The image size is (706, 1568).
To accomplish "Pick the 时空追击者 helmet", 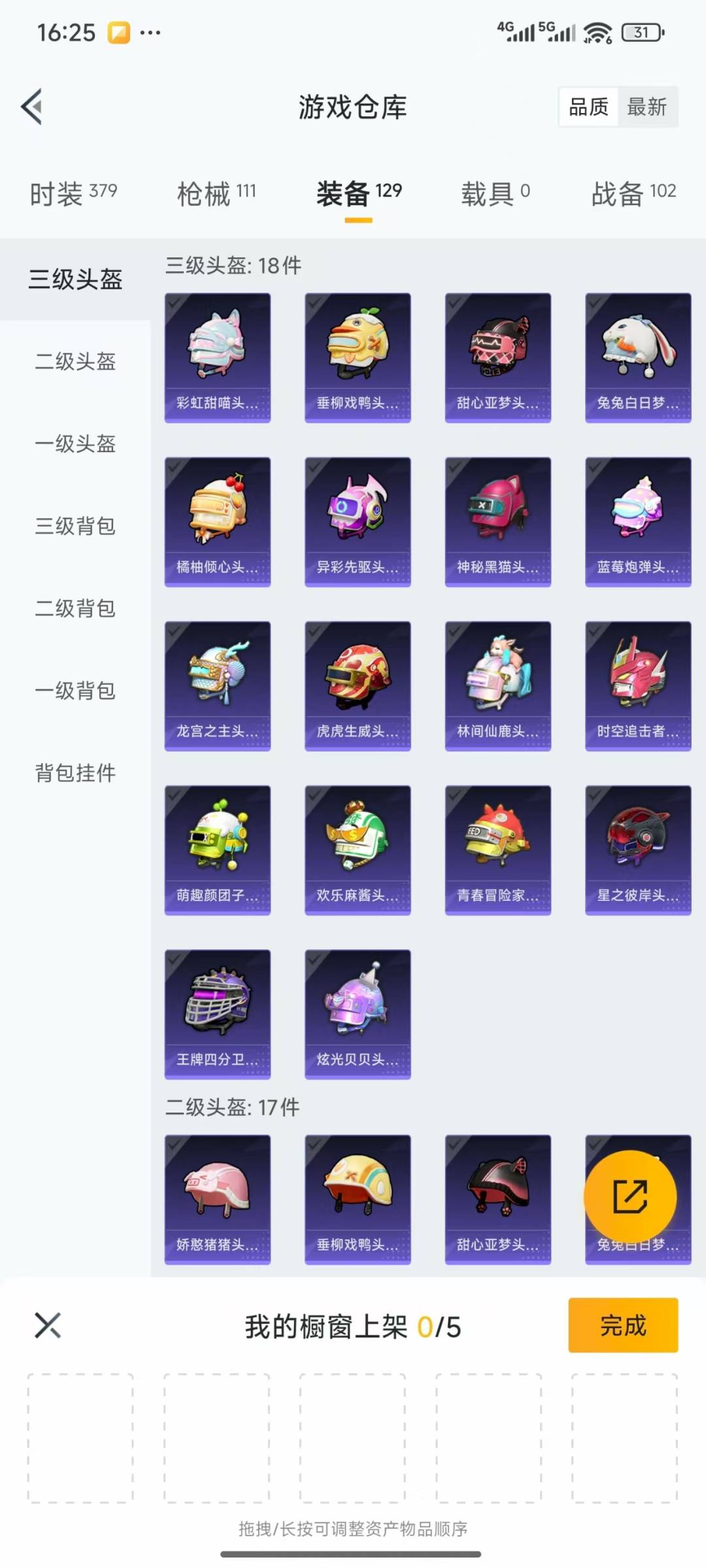I will [x=638, y=685].
